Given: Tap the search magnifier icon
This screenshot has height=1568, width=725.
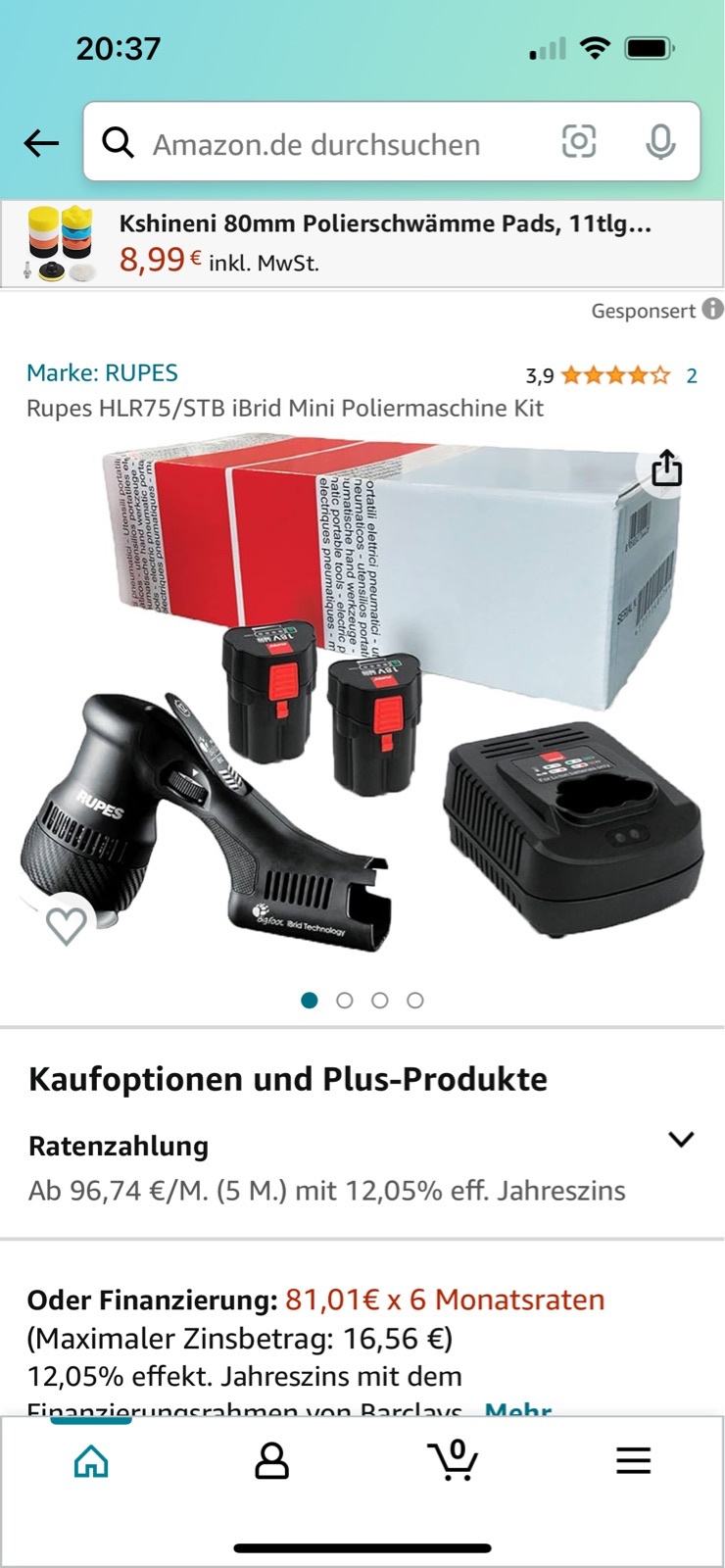Looking at the screenshot, I should (x=119, y=143).
